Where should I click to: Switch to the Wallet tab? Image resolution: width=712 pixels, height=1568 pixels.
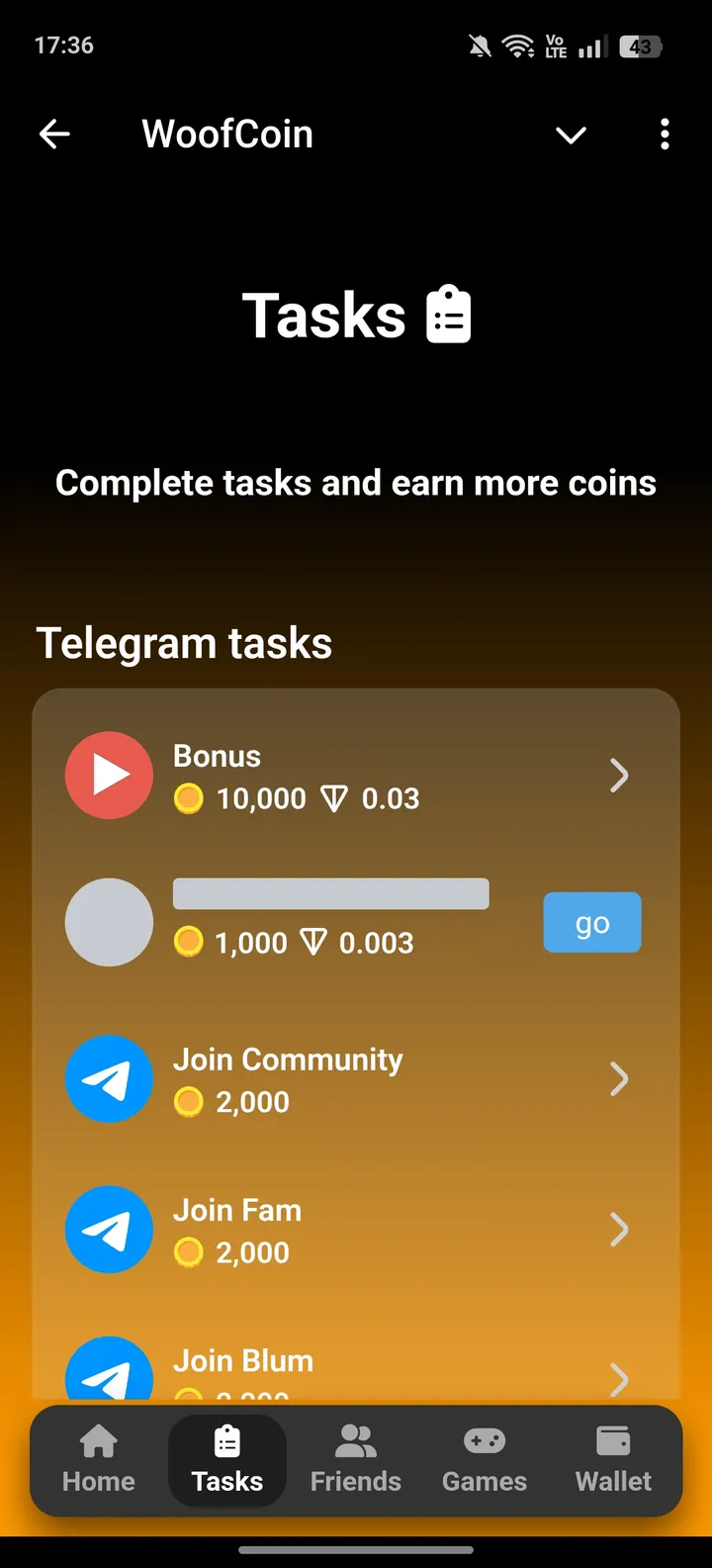pyautogui.click(x=612, y=1461)
